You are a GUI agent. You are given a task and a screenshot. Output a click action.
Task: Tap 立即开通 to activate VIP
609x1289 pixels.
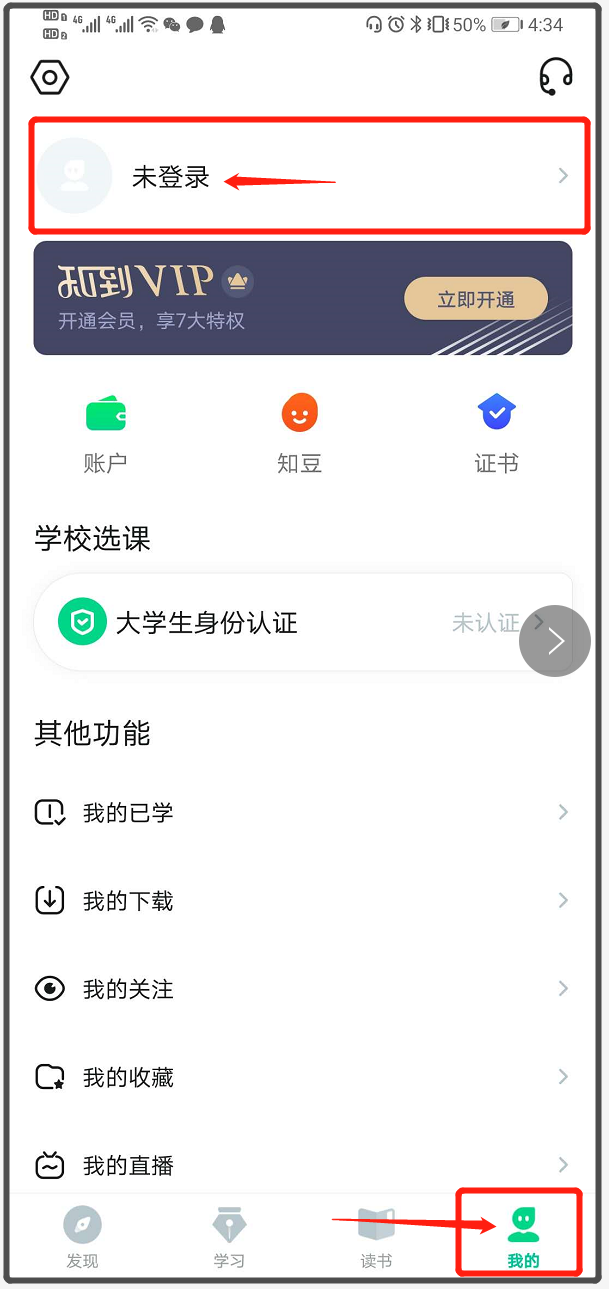pos(476,299)
